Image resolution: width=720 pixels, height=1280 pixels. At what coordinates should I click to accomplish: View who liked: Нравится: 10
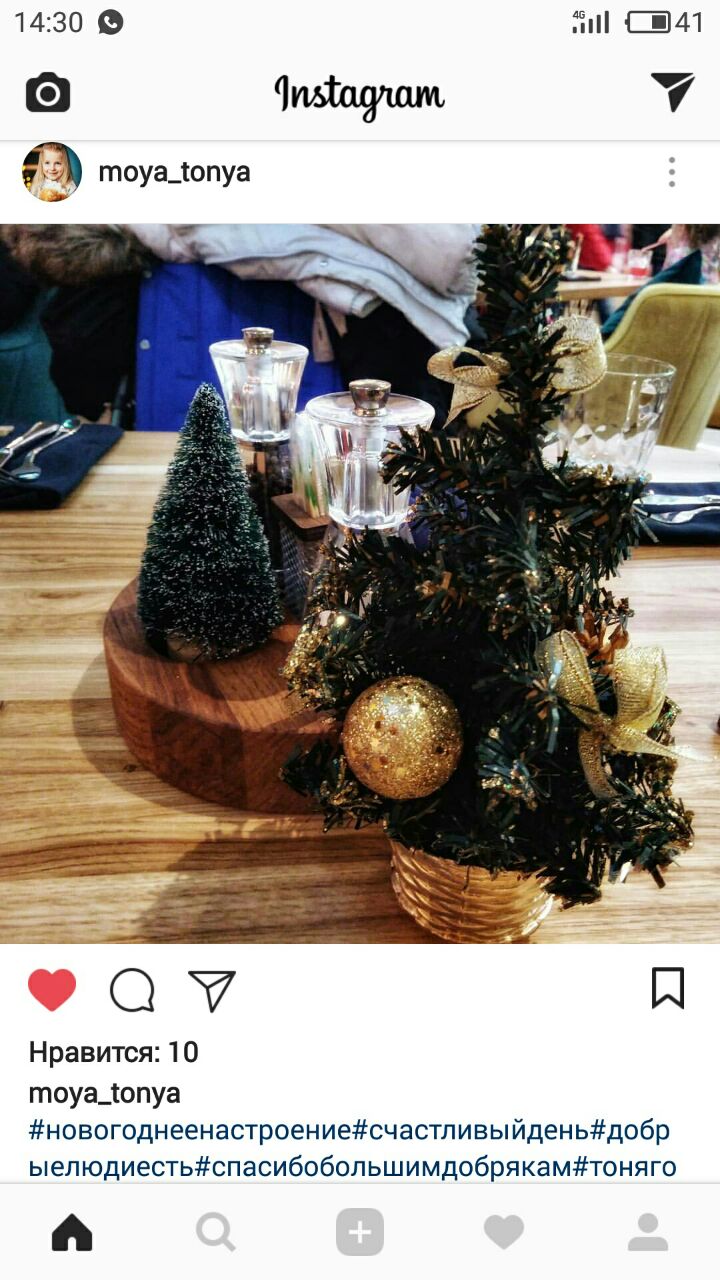click(x=113, y=1052)
